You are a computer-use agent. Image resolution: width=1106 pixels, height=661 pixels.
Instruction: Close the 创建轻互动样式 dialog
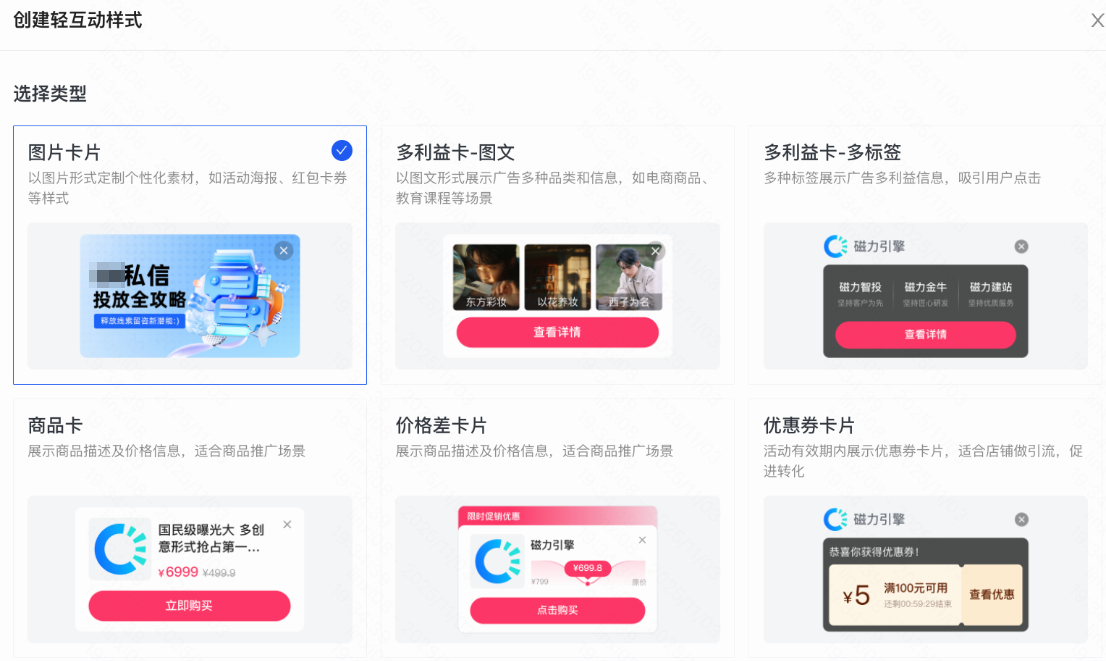tap(1097, 21)
